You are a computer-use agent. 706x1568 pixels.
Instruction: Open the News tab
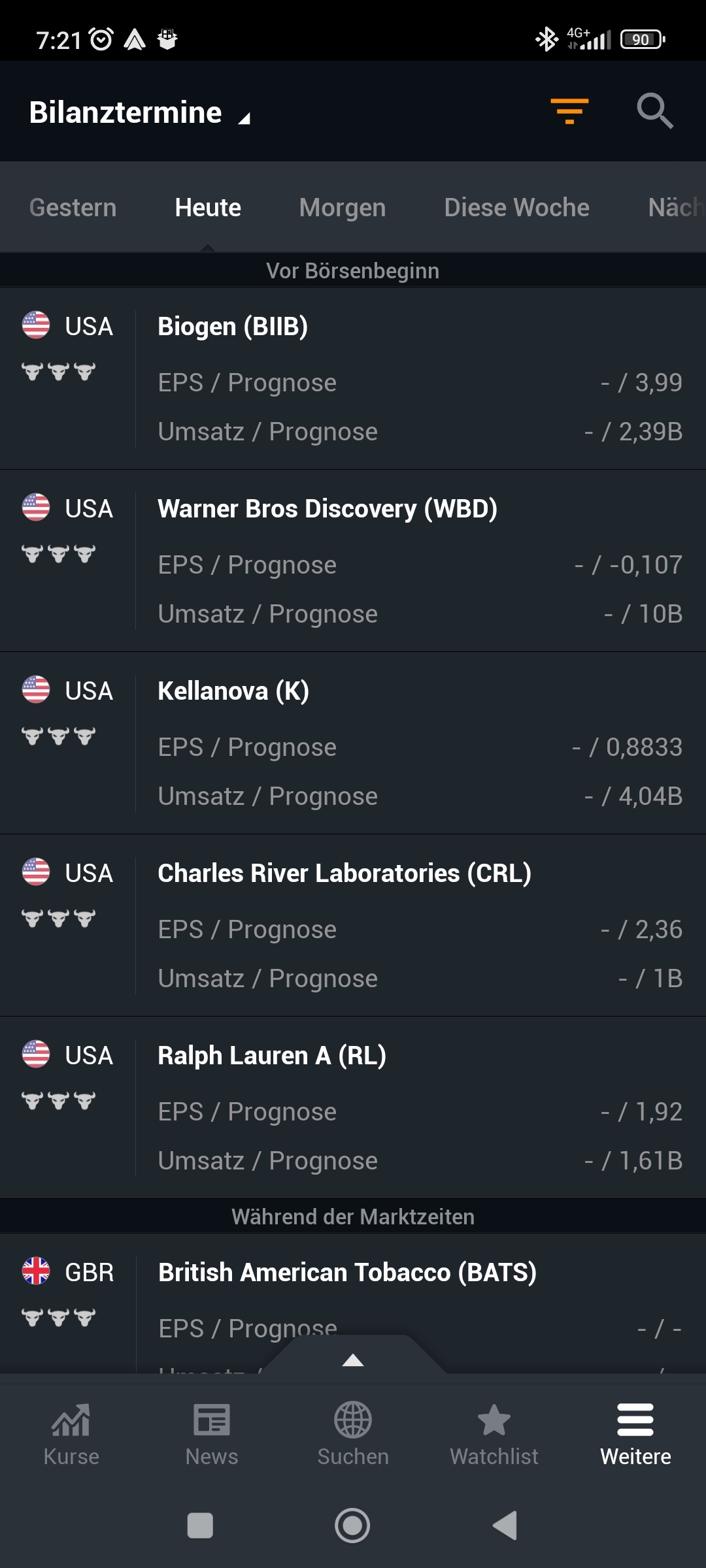tap(212, 1434)
